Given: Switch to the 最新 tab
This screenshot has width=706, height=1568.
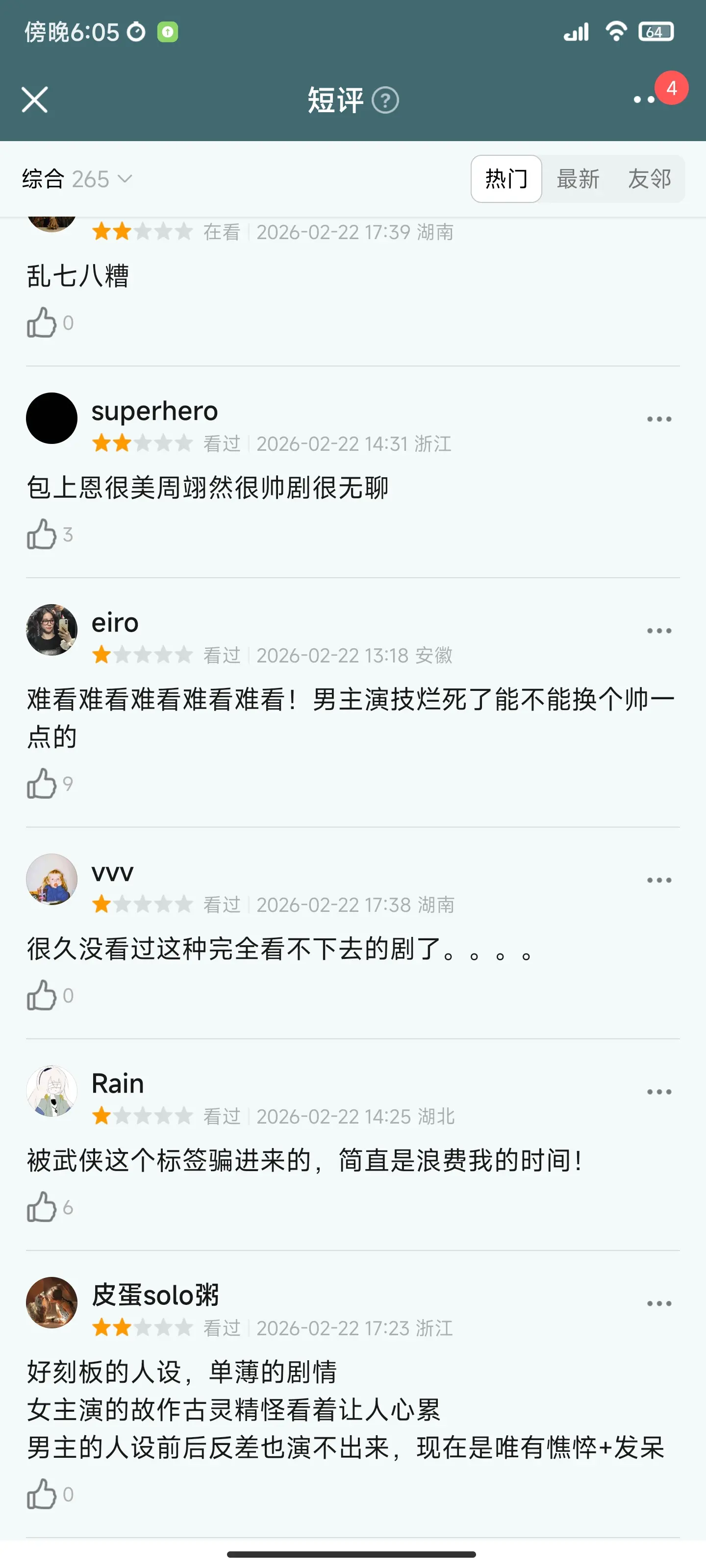Looking at the screenshot, I should [578, 179].
